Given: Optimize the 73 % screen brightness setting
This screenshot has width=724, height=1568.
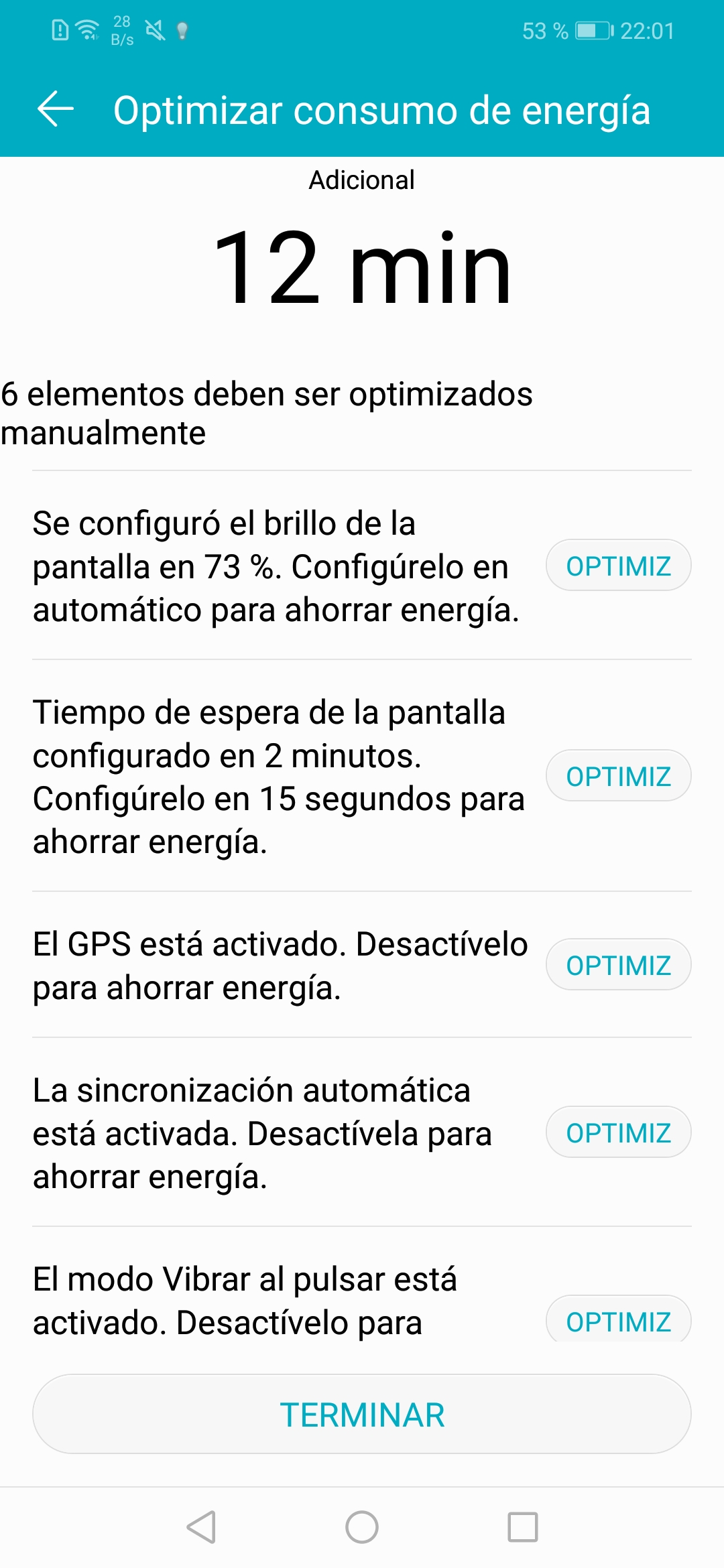Looking at the screenshot, I should 618,566.
